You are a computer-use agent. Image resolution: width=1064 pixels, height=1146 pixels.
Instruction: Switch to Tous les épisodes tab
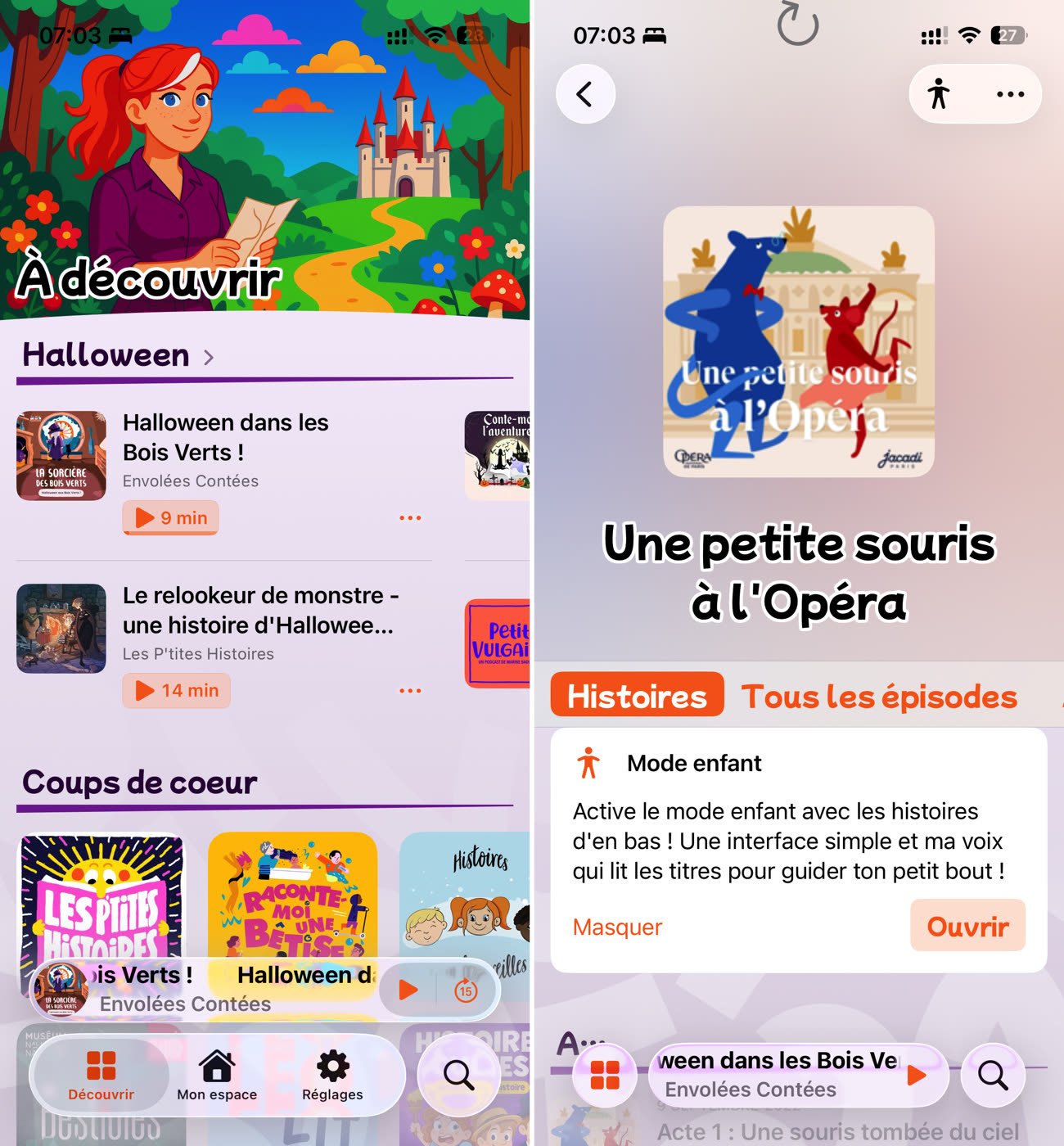click(878, 696)
